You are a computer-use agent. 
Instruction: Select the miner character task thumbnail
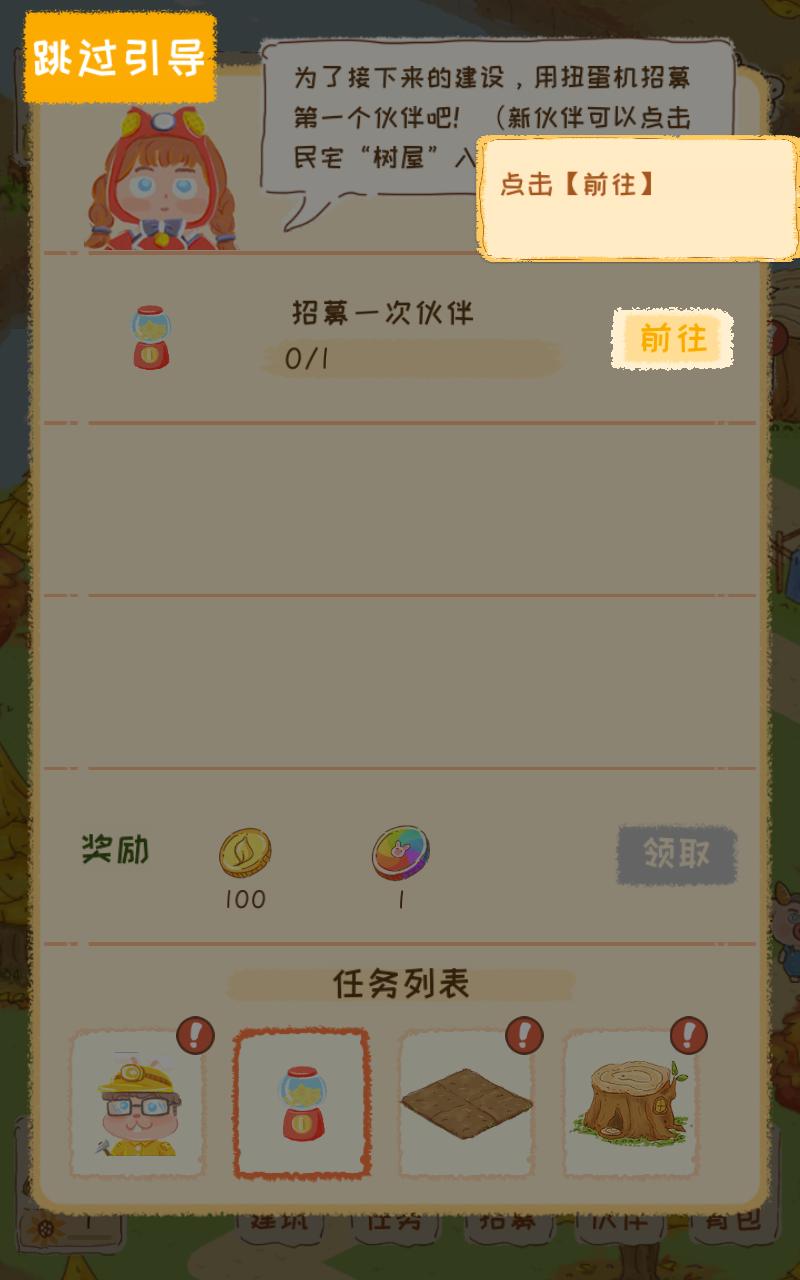[137, 1104]
